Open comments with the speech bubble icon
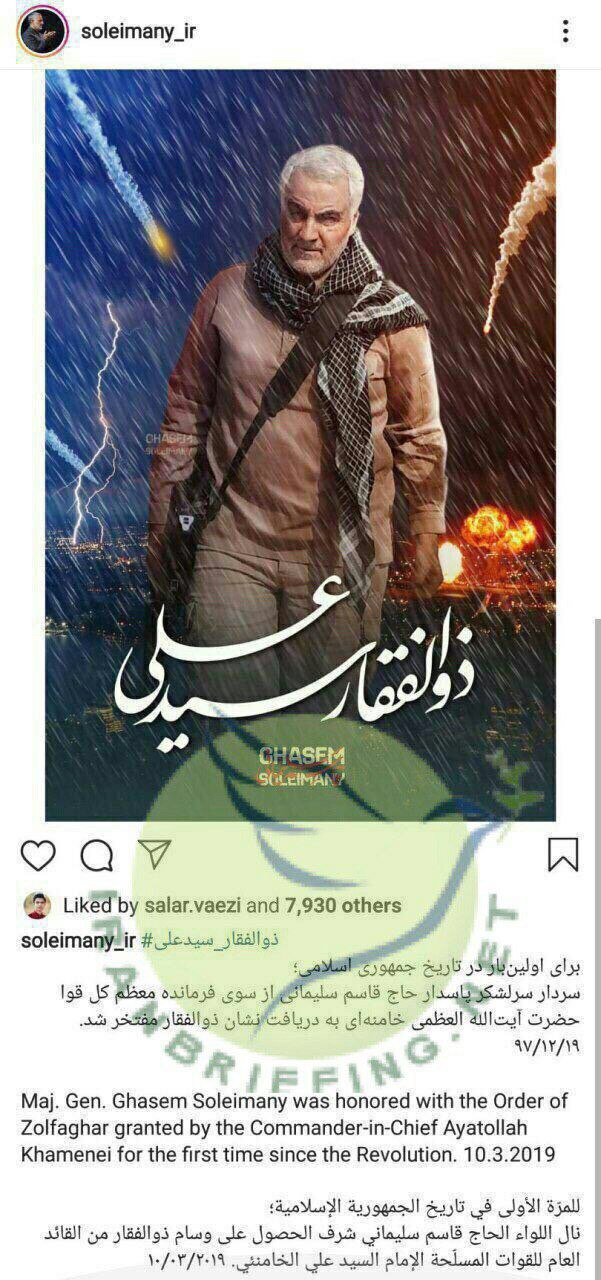Screen dimensions: 601x1280 pos(97,855)
